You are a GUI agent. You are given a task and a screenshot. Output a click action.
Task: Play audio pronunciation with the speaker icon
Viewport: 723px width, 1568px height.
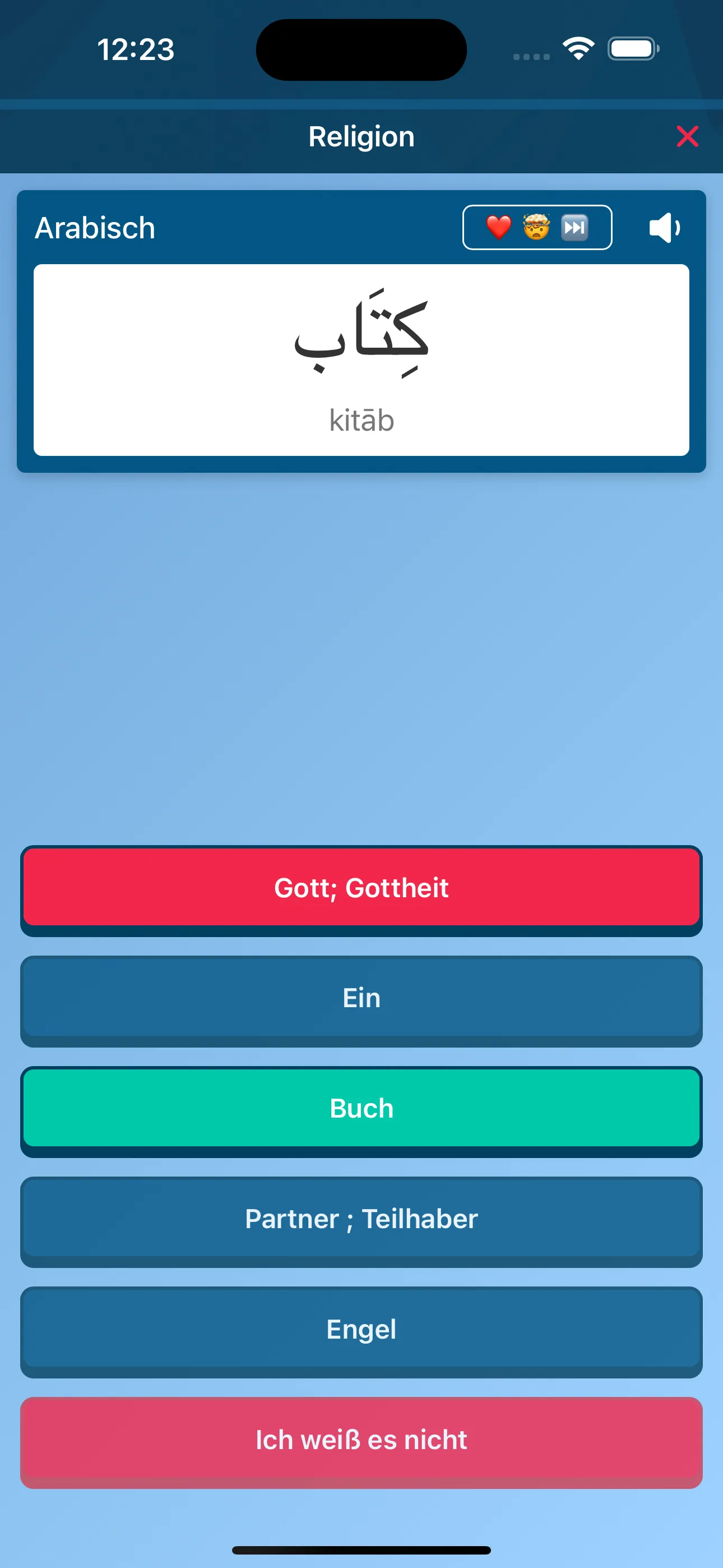click(665, 228)
